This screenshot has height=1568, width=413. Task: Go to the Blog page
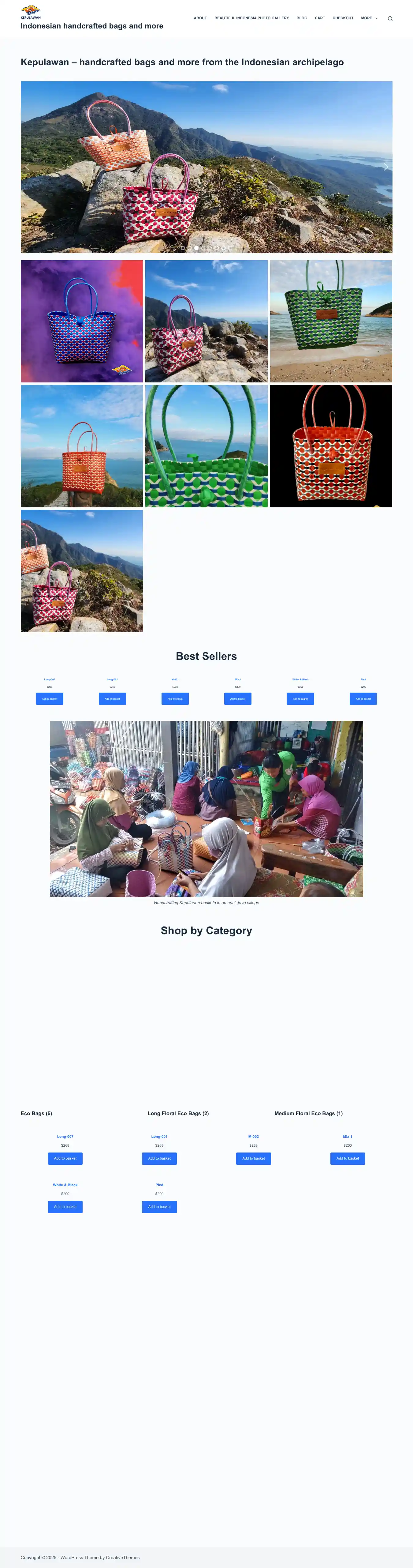302,18
